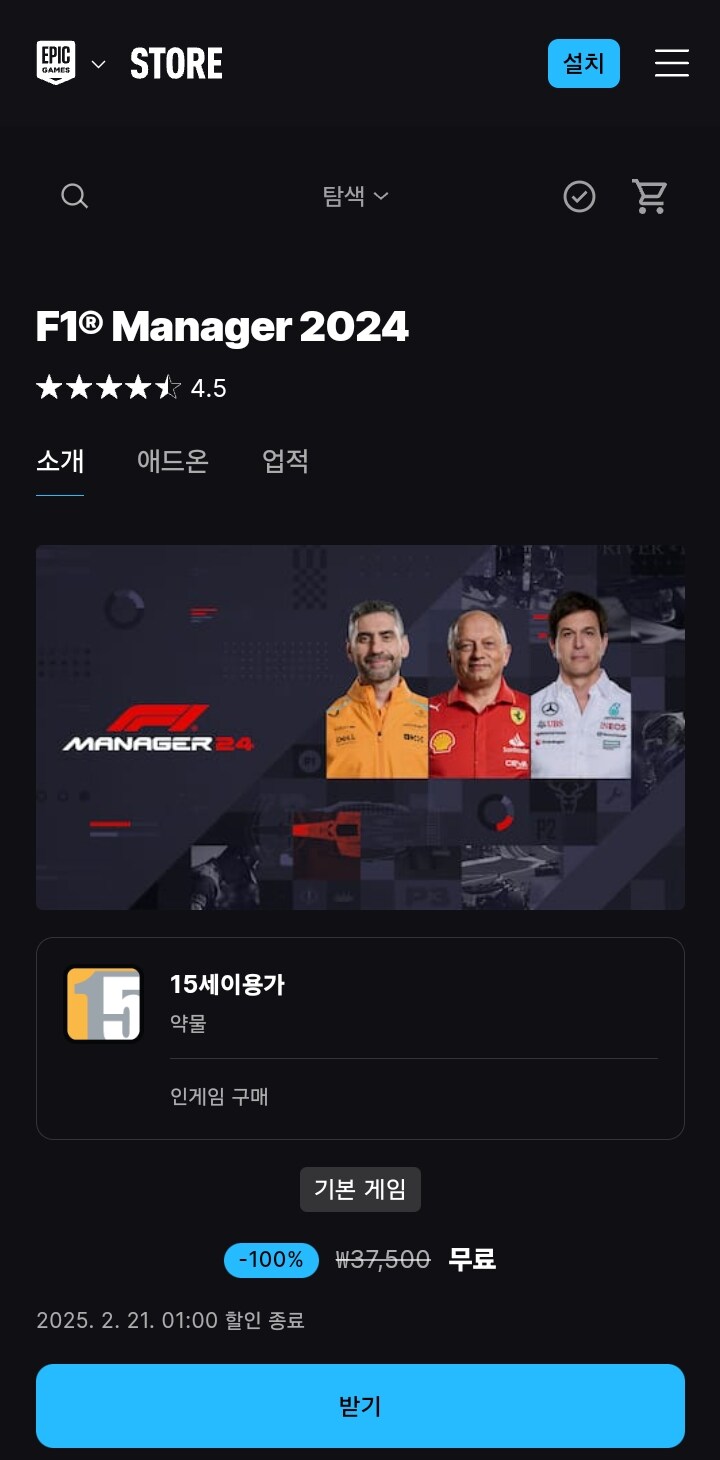The image size is (720, 1460).
Task: Open the search function
Action: [74, 196]
